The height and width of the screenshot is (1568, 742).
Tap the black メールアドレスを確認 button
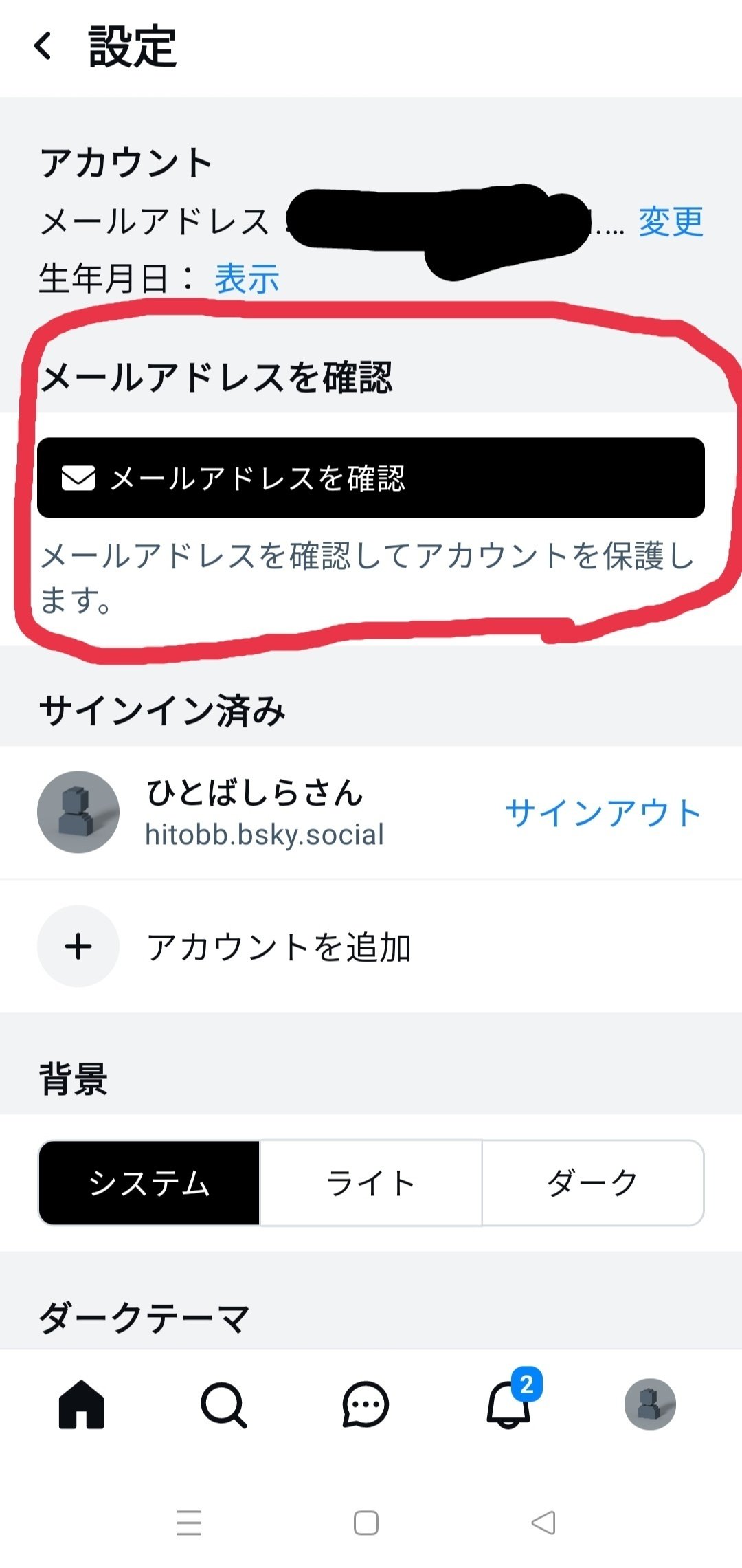coord(371,478)
